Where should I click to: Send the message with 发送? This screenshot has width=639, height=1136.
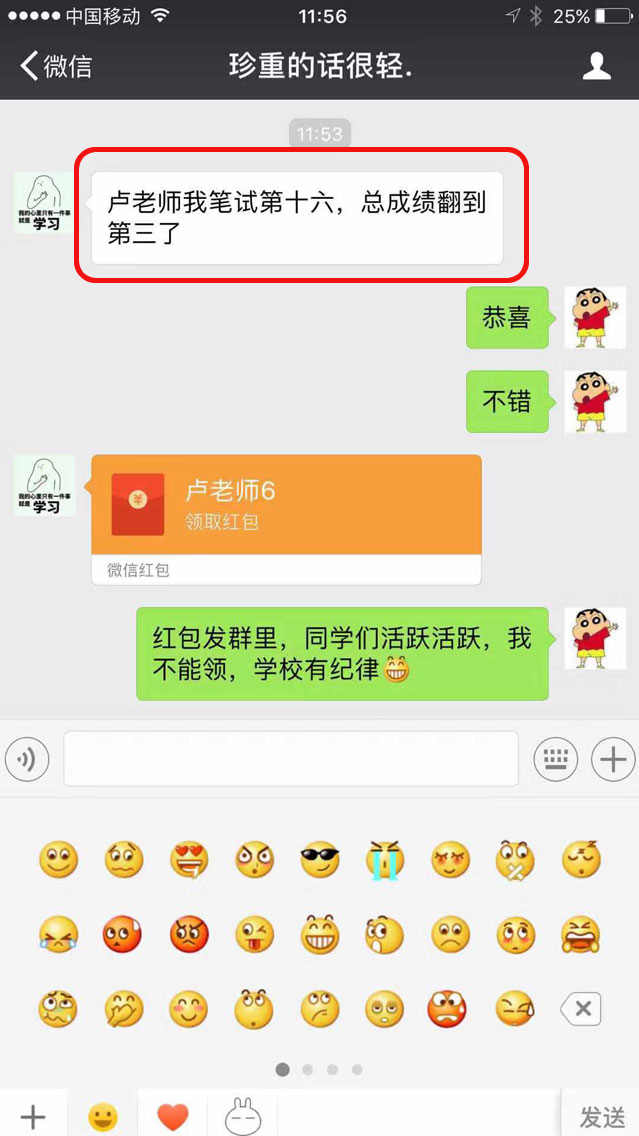(x=603, y=1116)
